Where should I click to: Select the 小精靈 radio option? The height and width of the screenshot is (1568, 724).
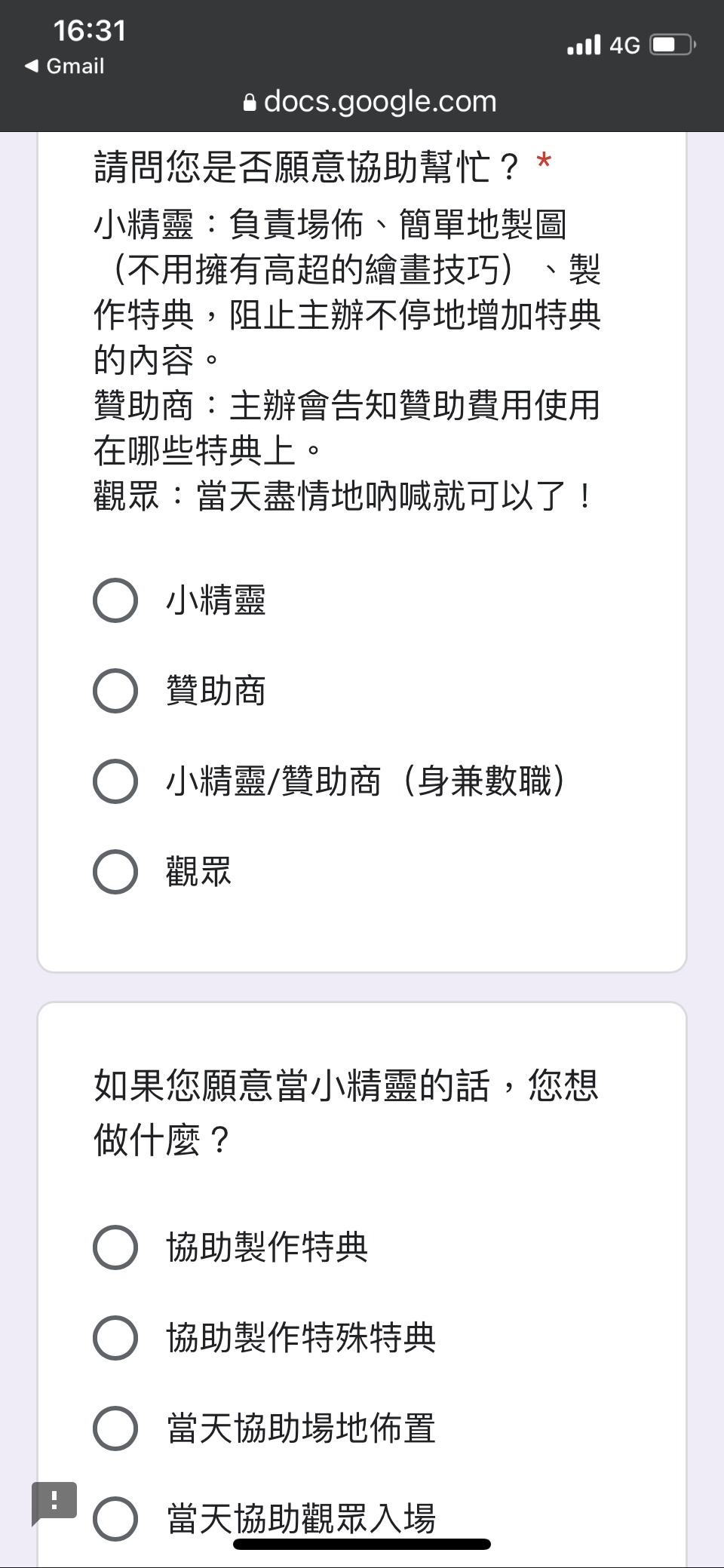[115, 600]
